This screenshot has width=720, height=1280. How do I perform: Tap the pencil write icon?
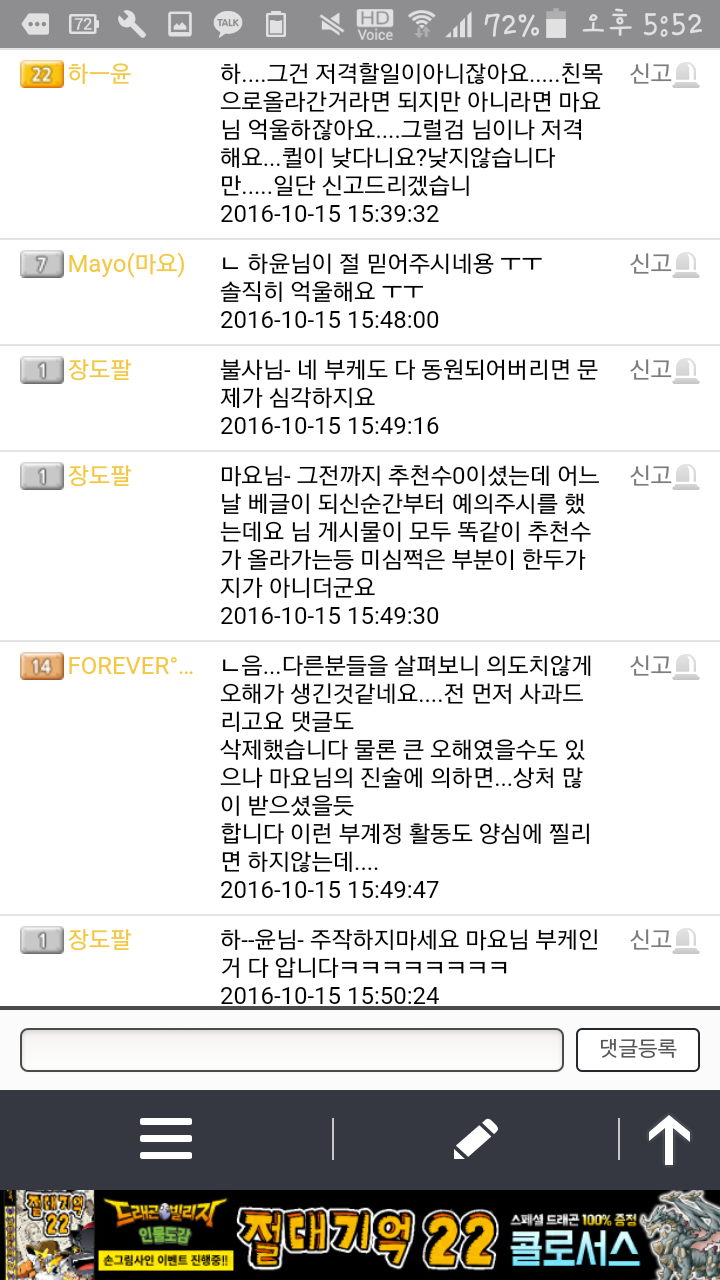click(475, 1139)
